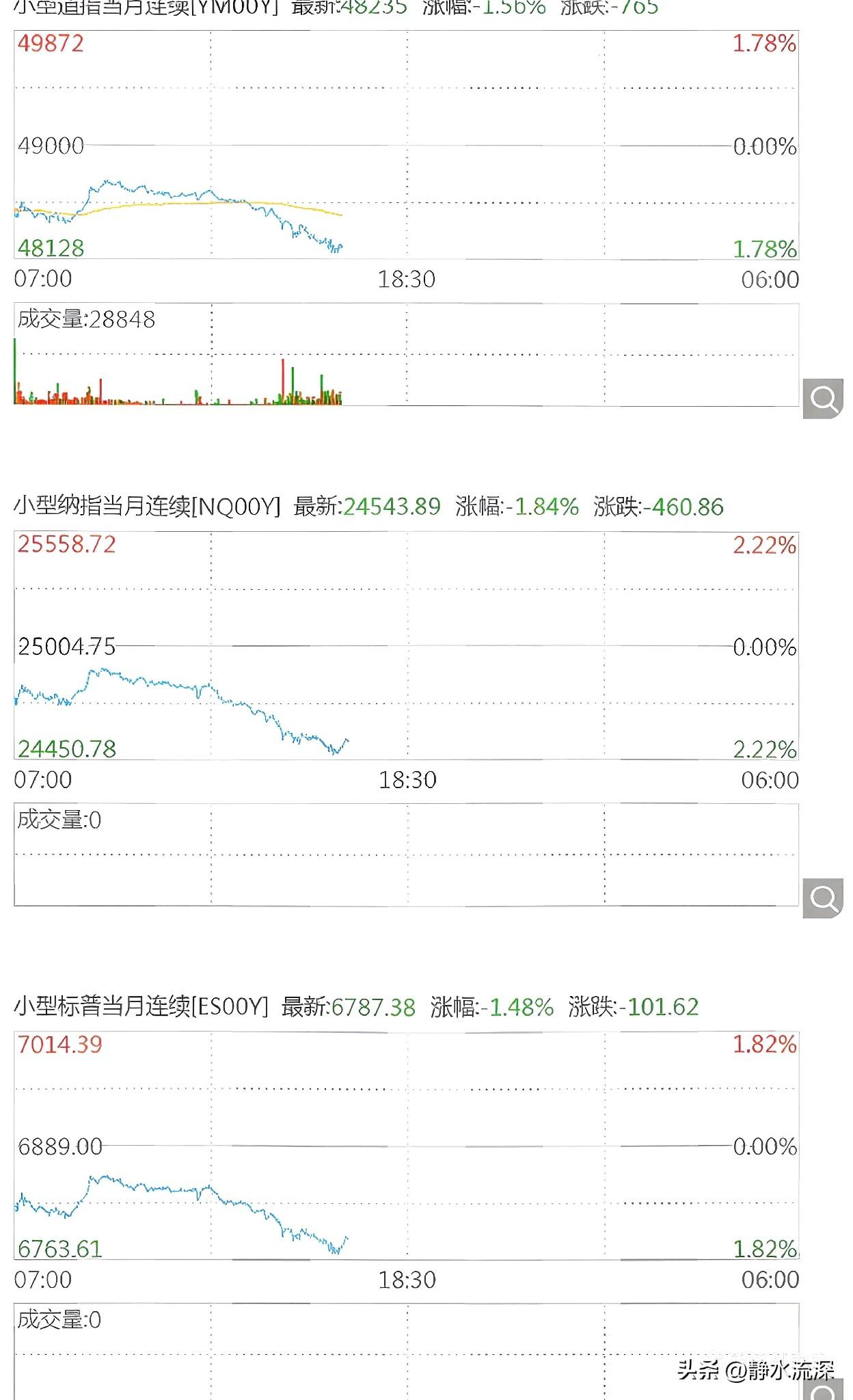Click the 18:30 time axis label
Image resolution: width=853 pixels, height=1400 pixels.
click(x=407, y=279)
